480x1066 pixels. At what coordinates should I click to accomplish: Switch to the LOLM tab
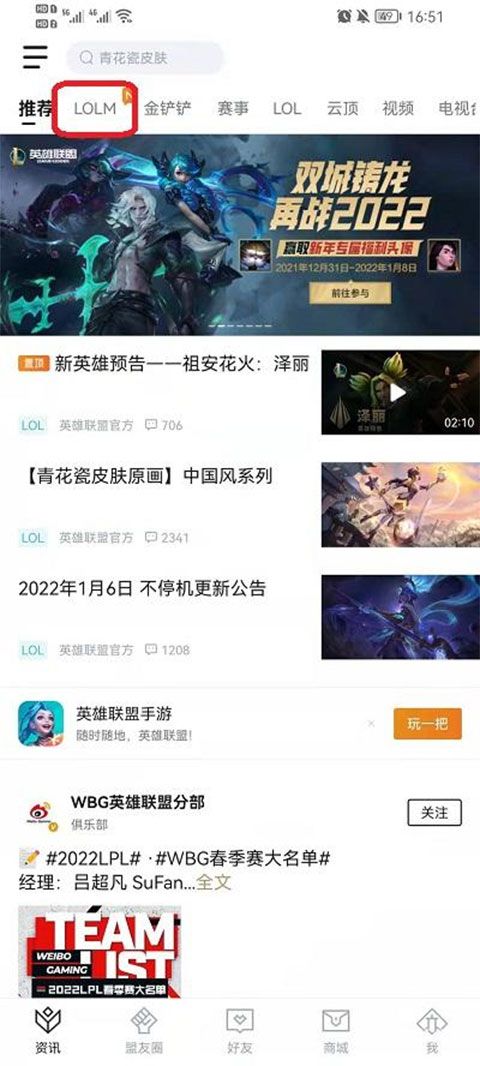pos(95,108)
